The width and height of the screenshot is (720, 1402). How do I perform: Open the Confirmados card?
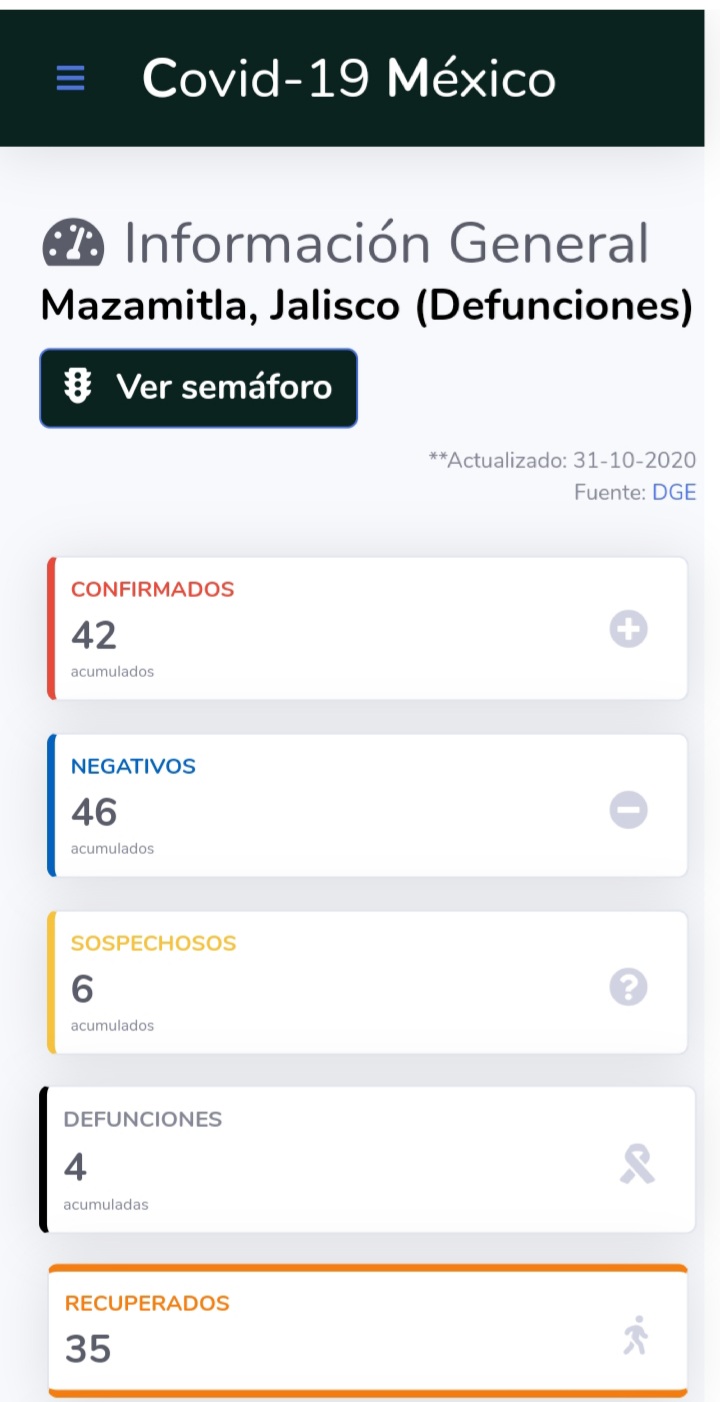367,628
